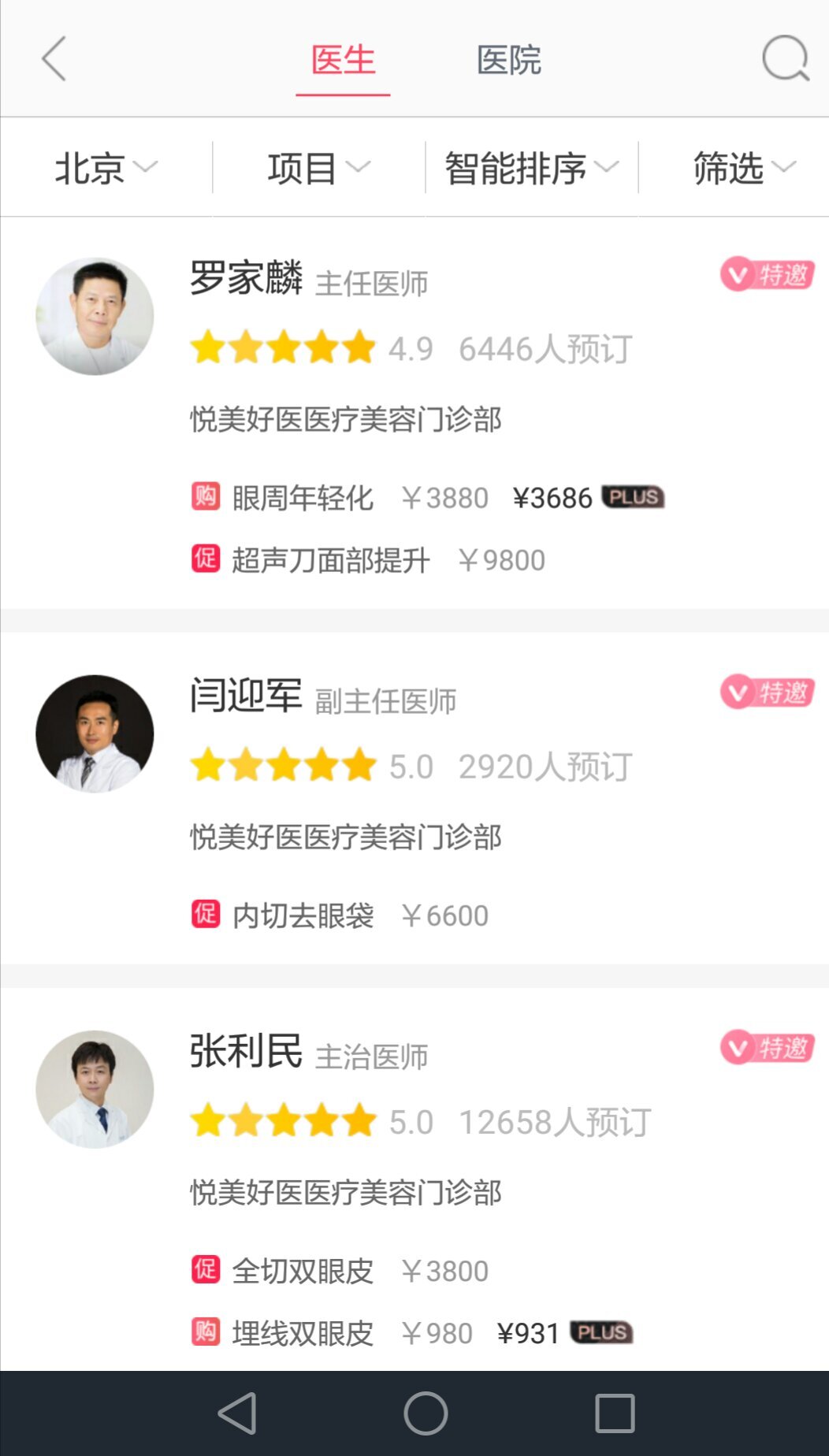Go back using the top-left arrow

[x=54, y=58]
